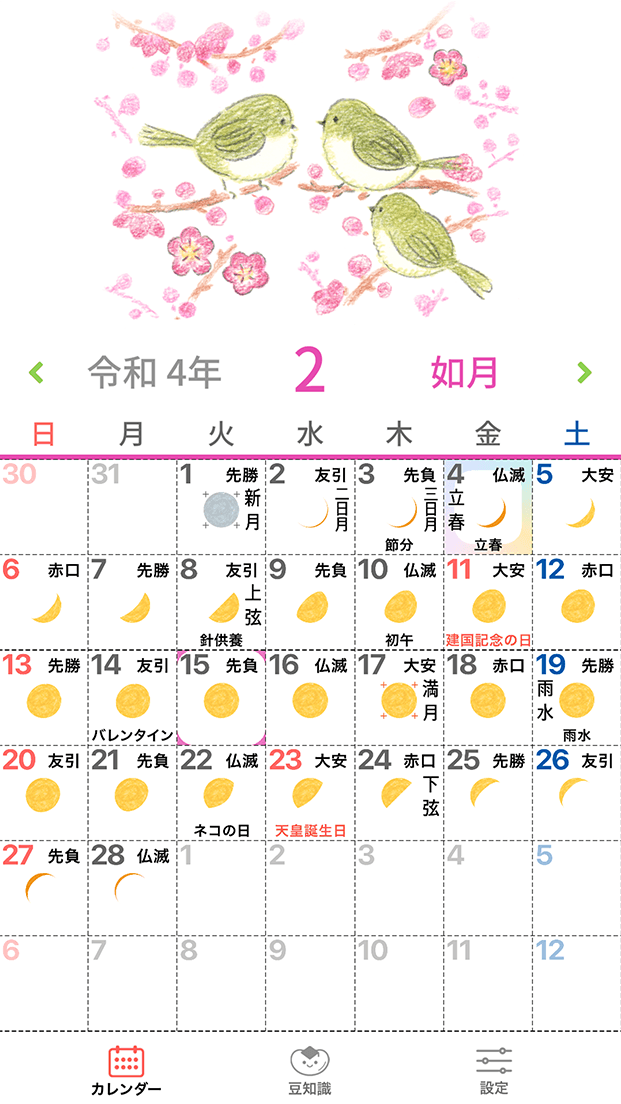Open February 23 天皇誕生日
Screen dimensions: 621x1104
(310, 792)
